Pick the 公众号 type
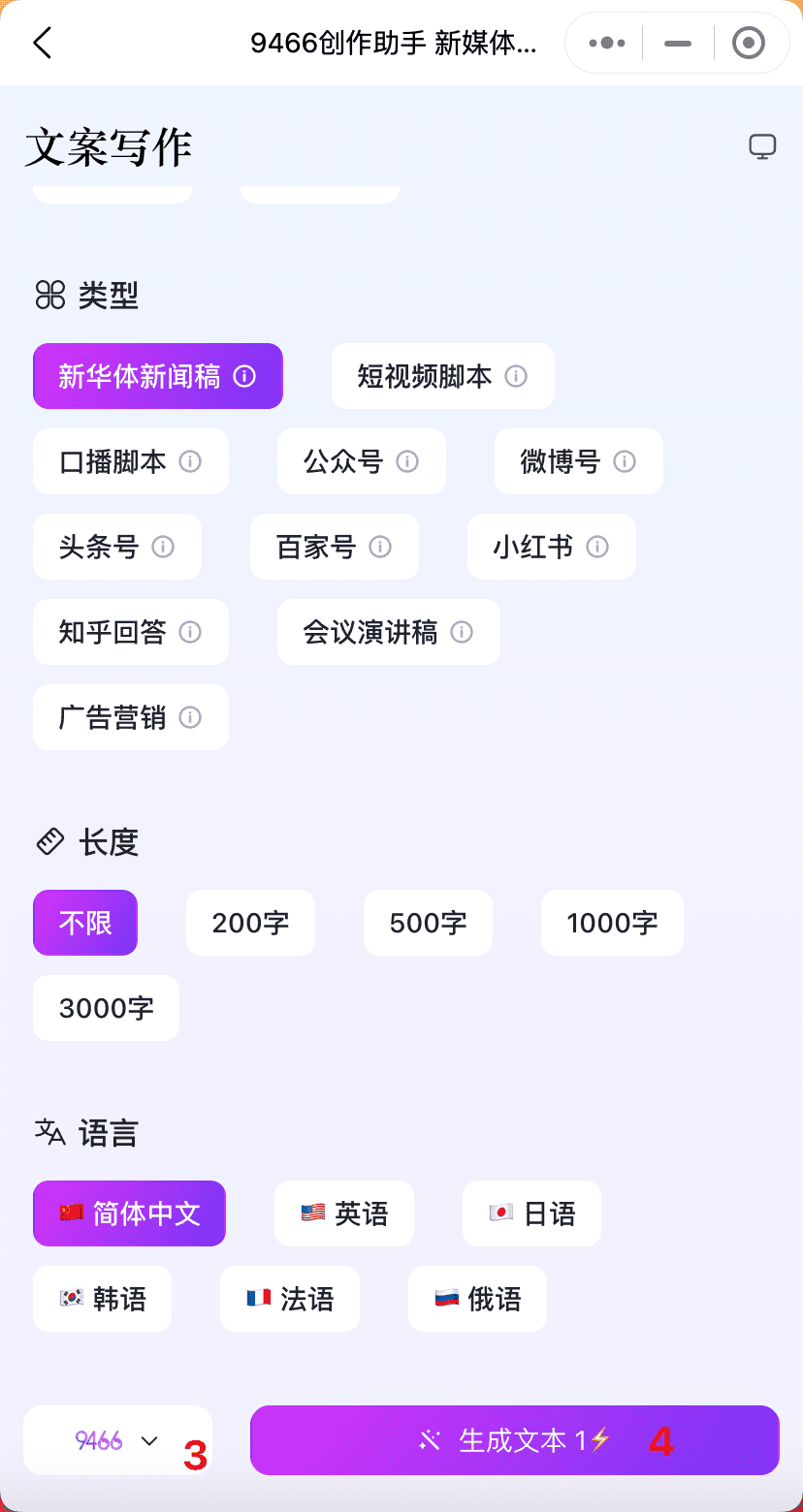Image resolution: width=803 pixels, height=1512 pixels. 361,461
